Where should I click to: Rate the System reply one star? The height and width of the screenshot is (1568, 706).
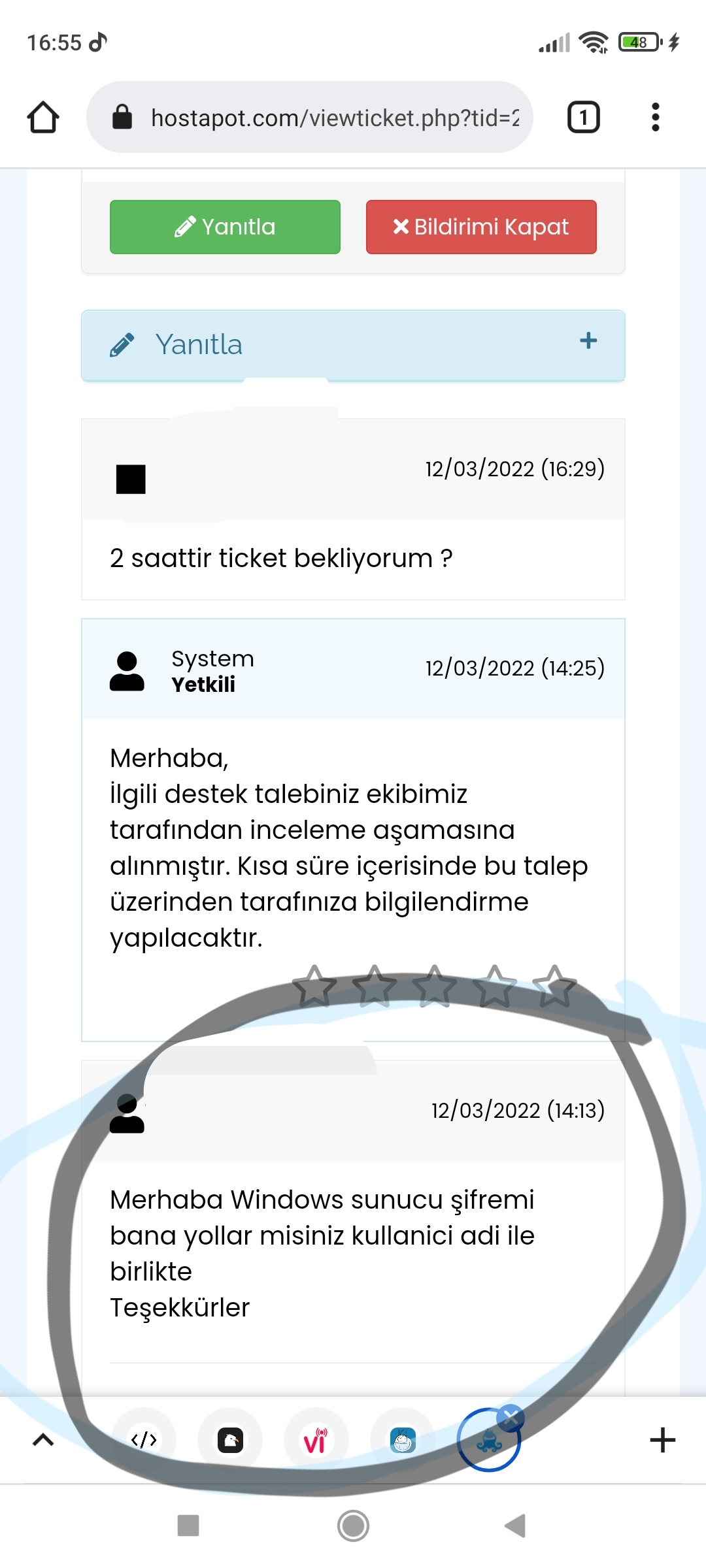[x=314, y=986]
